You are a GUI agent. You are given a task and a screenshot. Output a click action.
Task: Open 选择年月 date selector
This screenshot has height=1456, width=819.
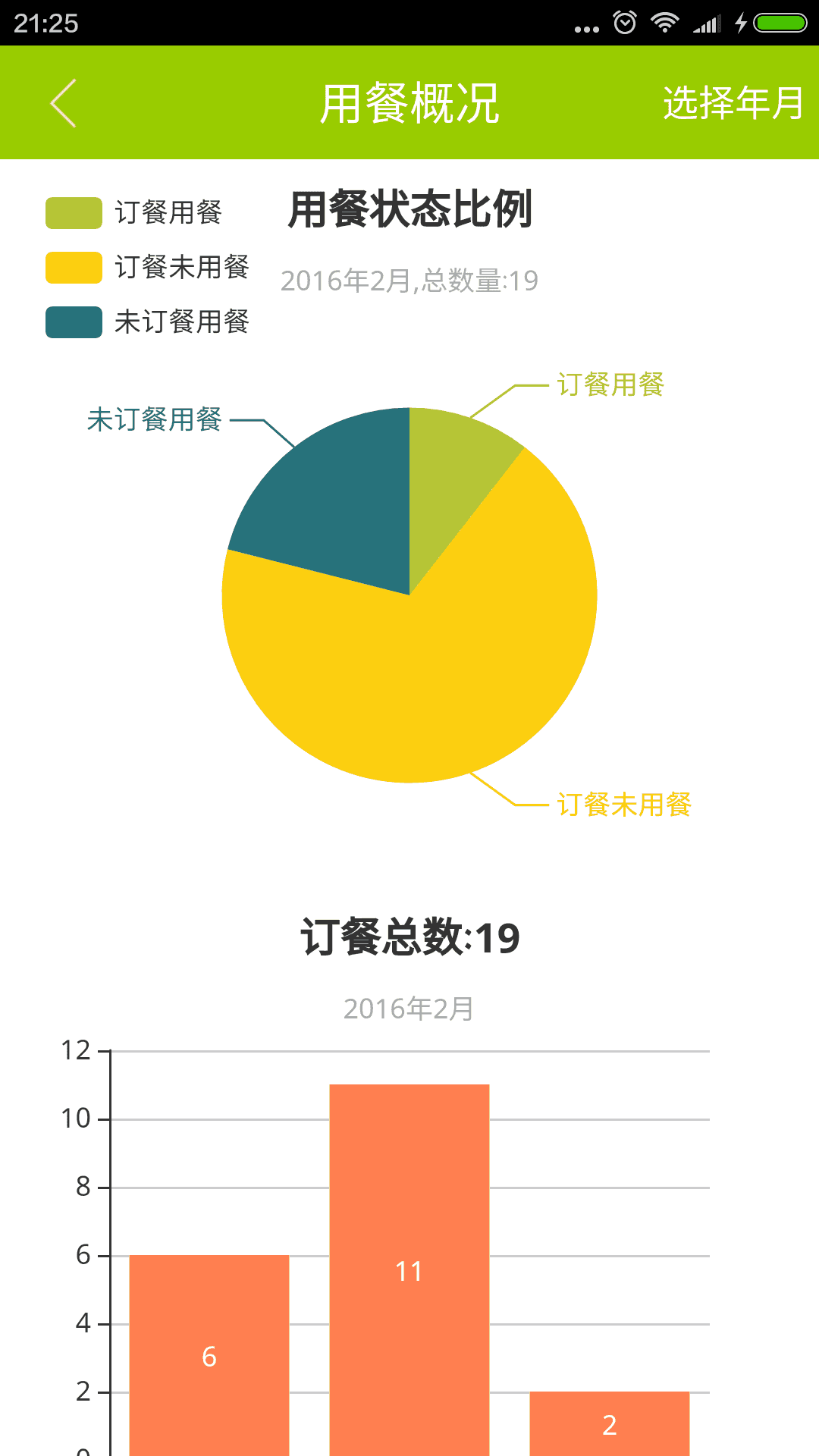tap(733, 103)
